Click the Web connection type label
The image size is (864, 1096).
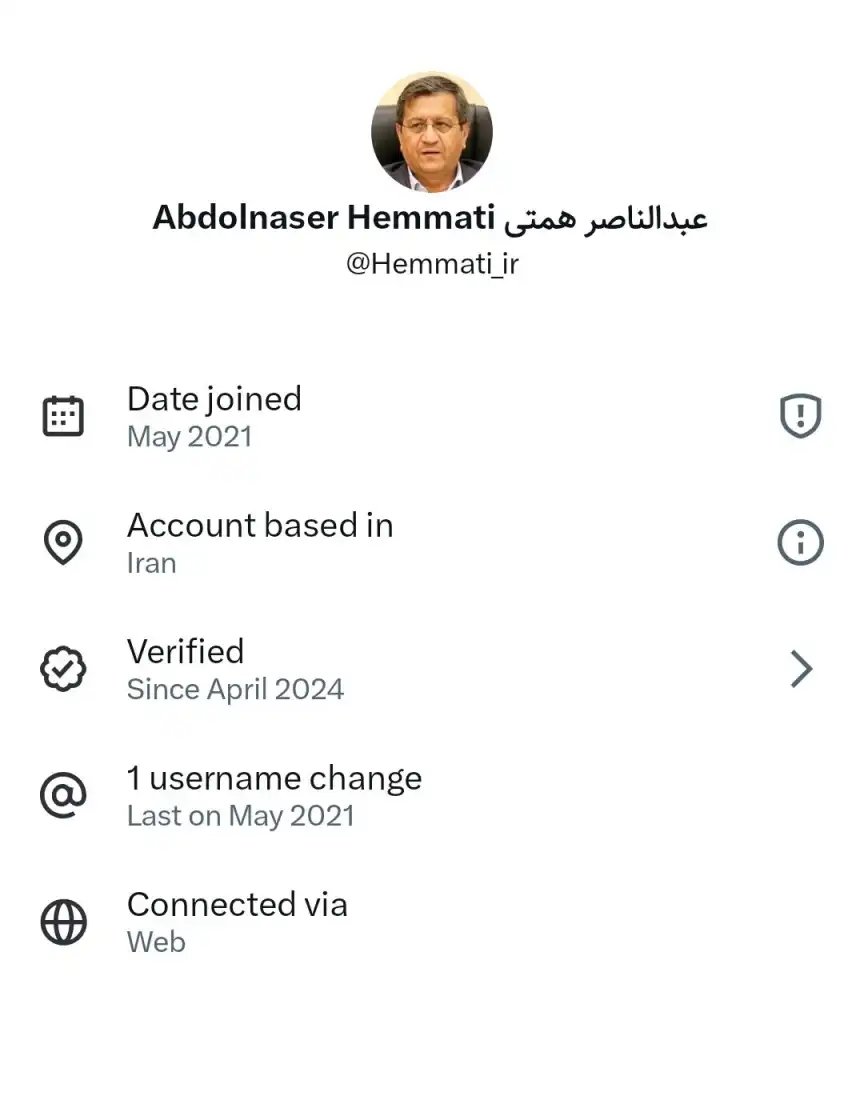click(156, 941)
